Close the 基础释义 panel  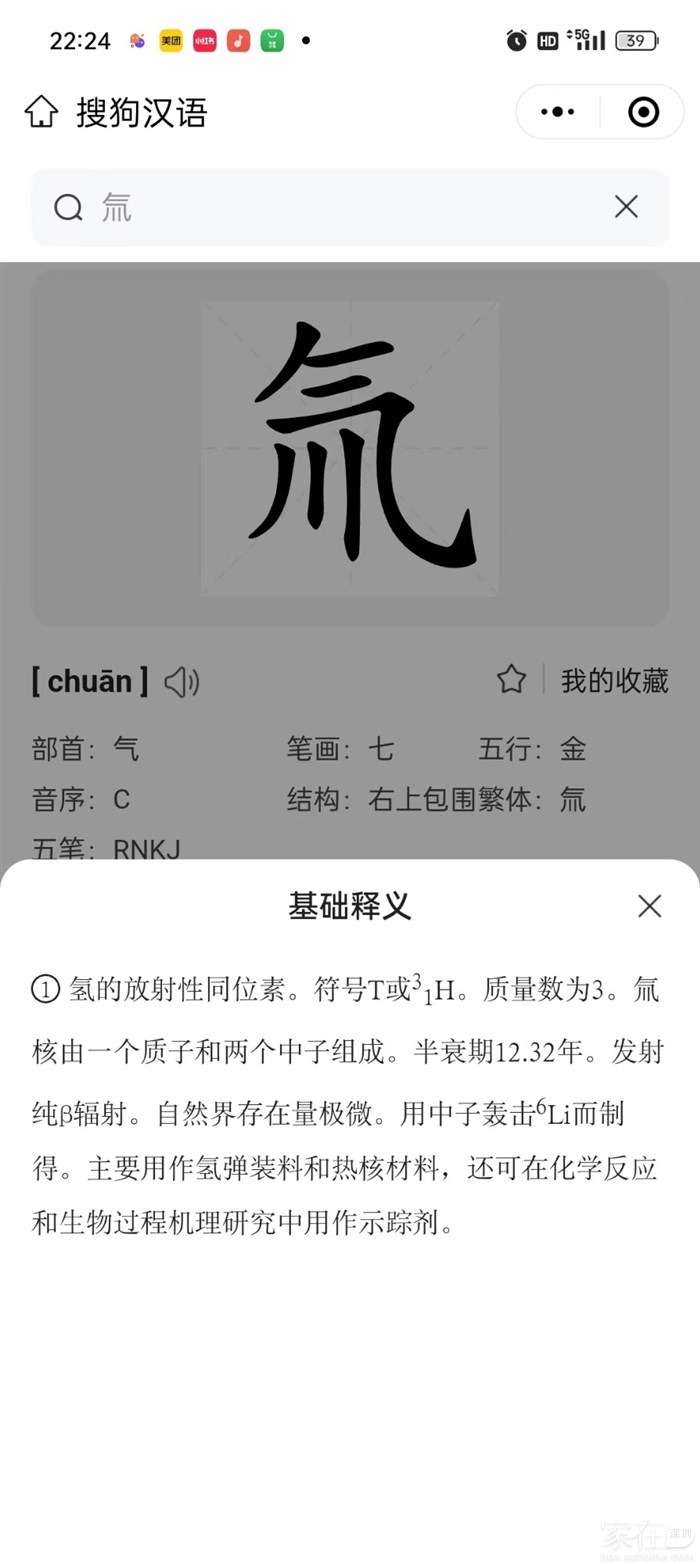[649, 906]
